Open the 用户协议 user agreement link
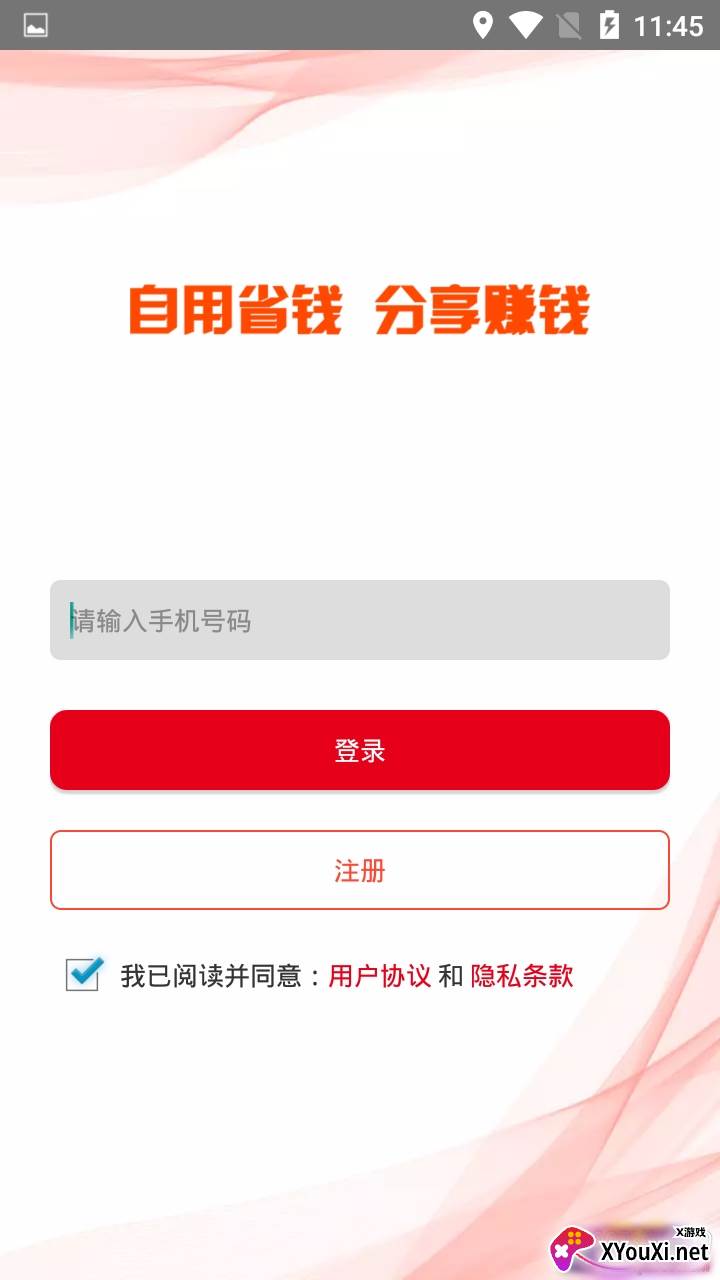 [x=380, y=976]
